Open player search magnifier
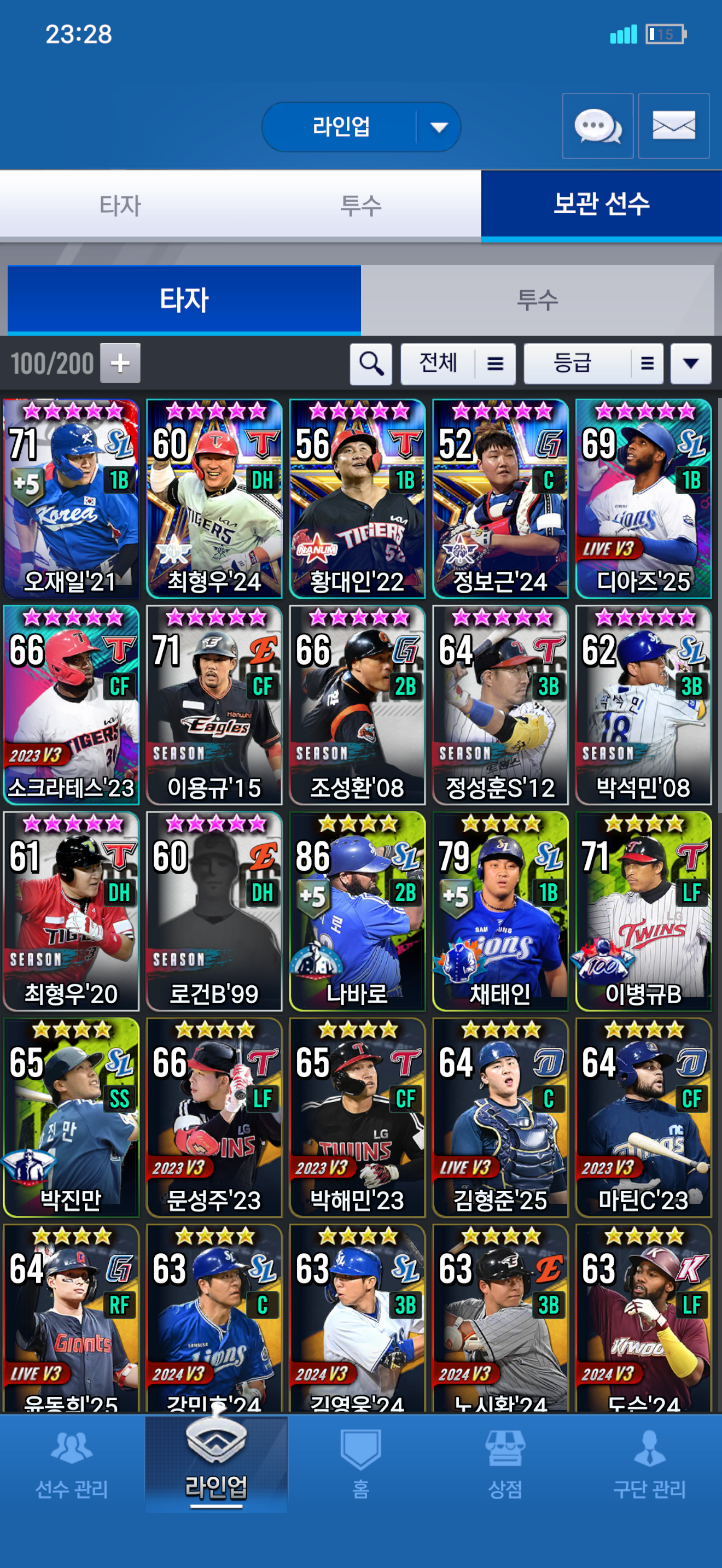 click(371, 364)
